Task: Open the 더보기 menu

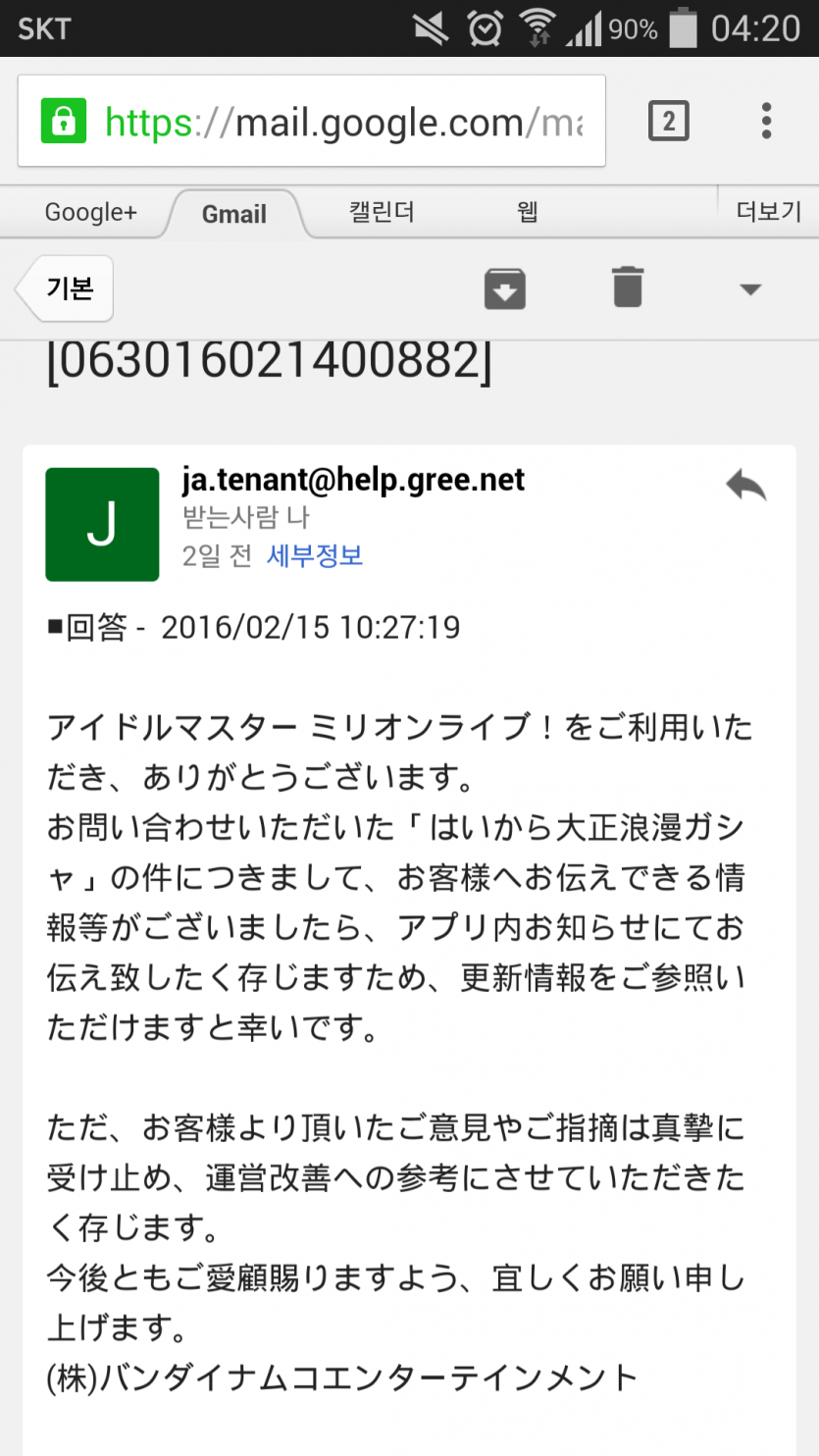Action: click(x=769, y=211)
